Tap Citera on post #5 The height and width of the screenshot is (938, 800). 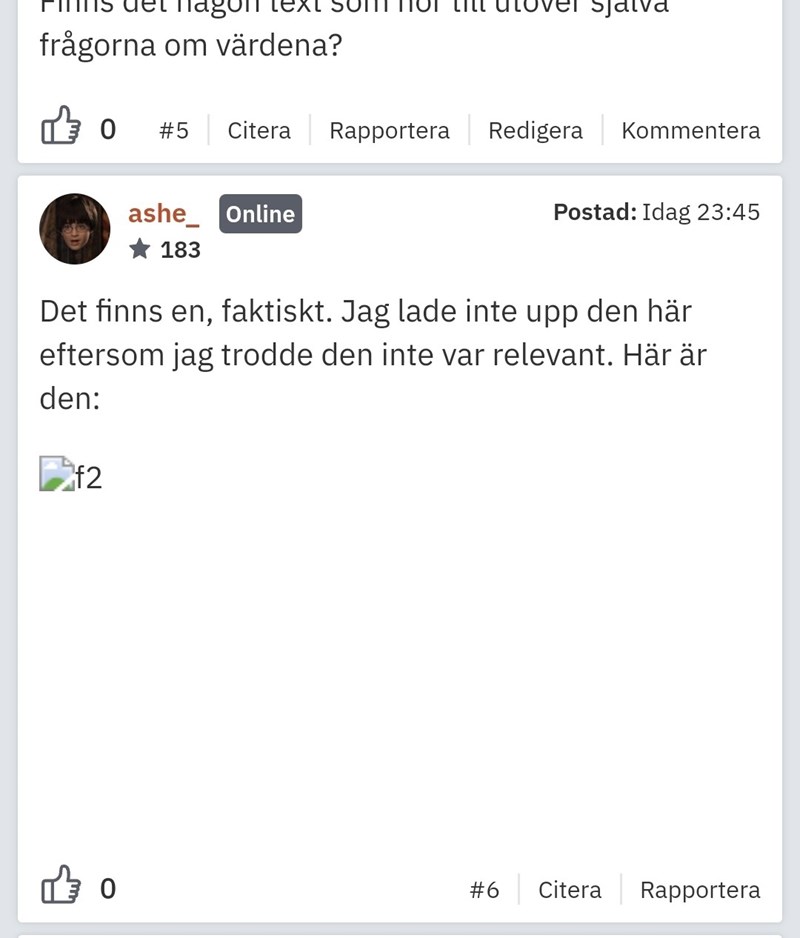pyautogui.click(x=259, y=130)
